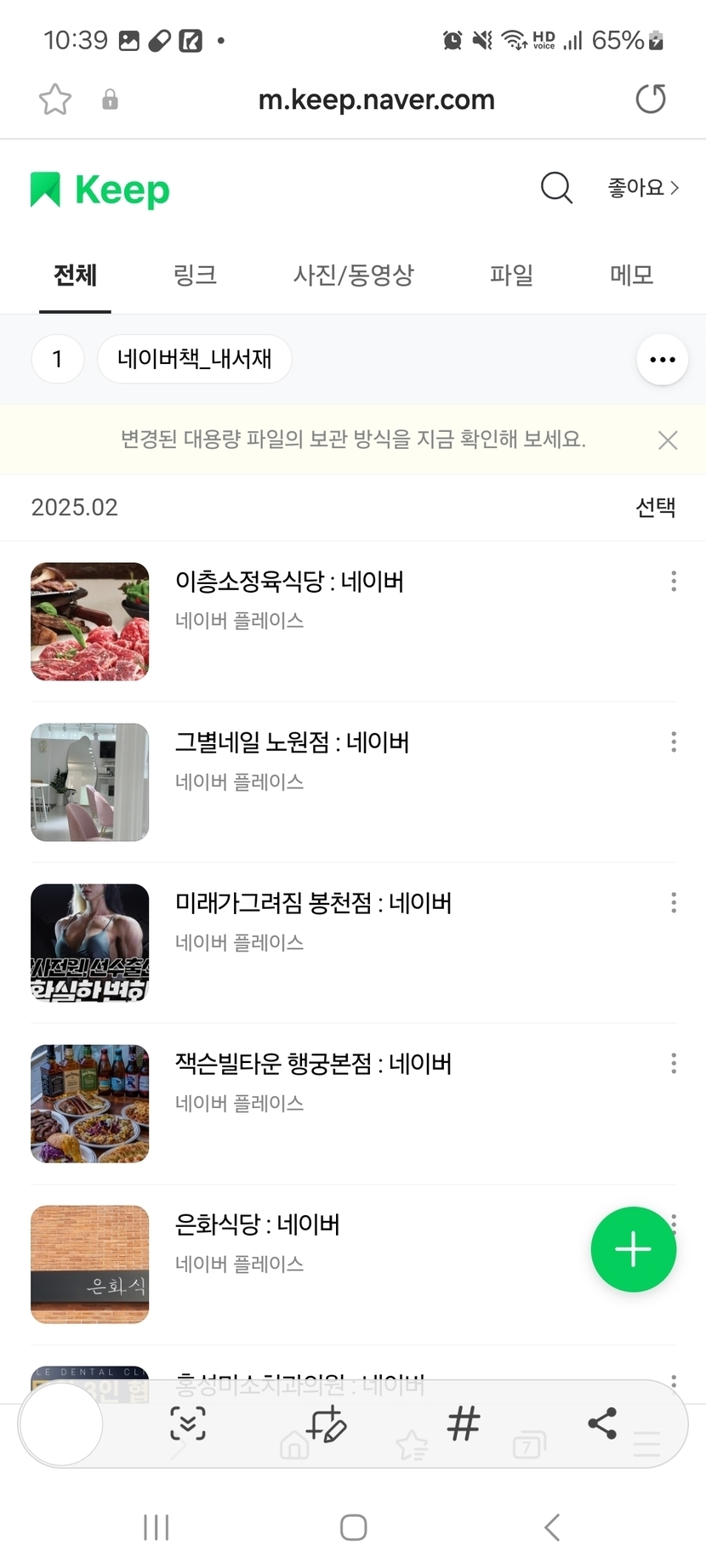706x1568 pixels.
Task: Open options for 잭슨빌타운 행궁본점
Action: pyautogui.click(x=674, y=1064)
